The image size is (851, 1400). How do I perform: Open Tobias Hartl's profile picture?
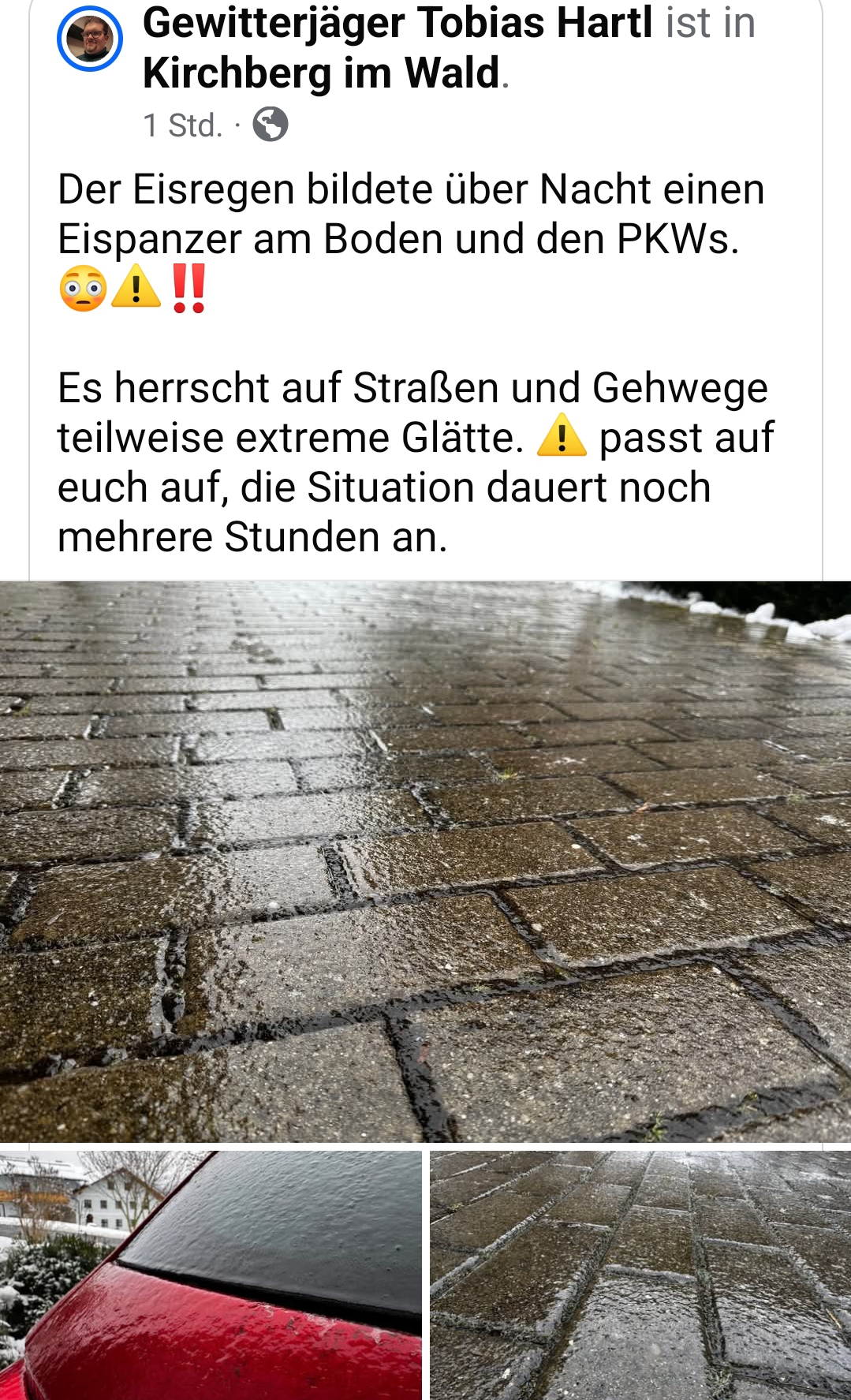90,39
